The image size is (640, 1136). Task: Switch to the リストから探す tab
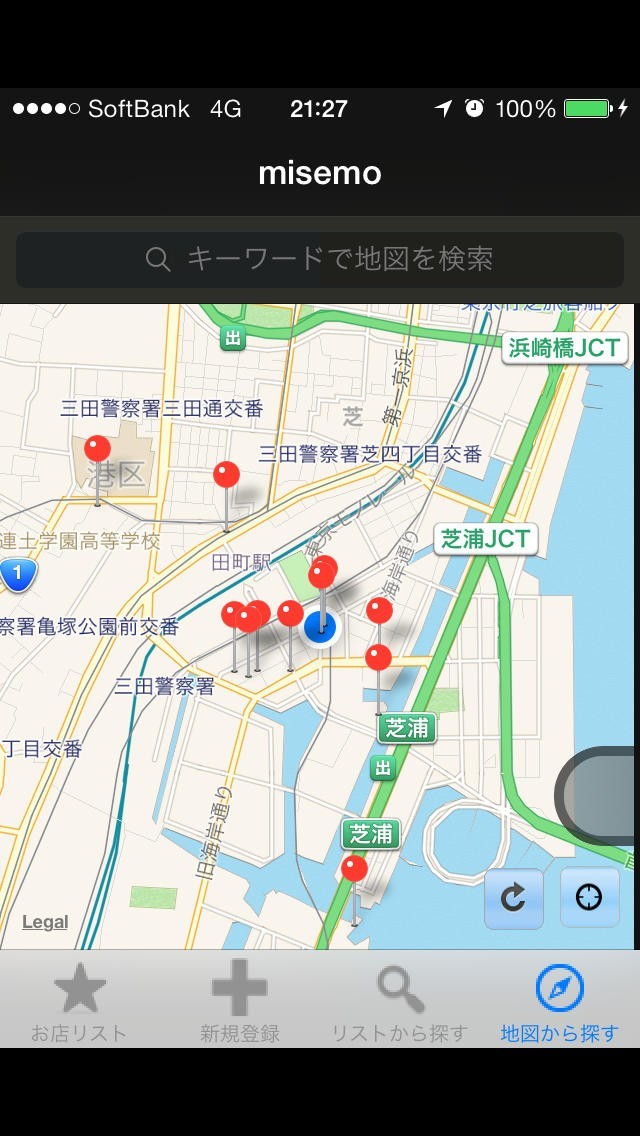tap(400, 1000)
